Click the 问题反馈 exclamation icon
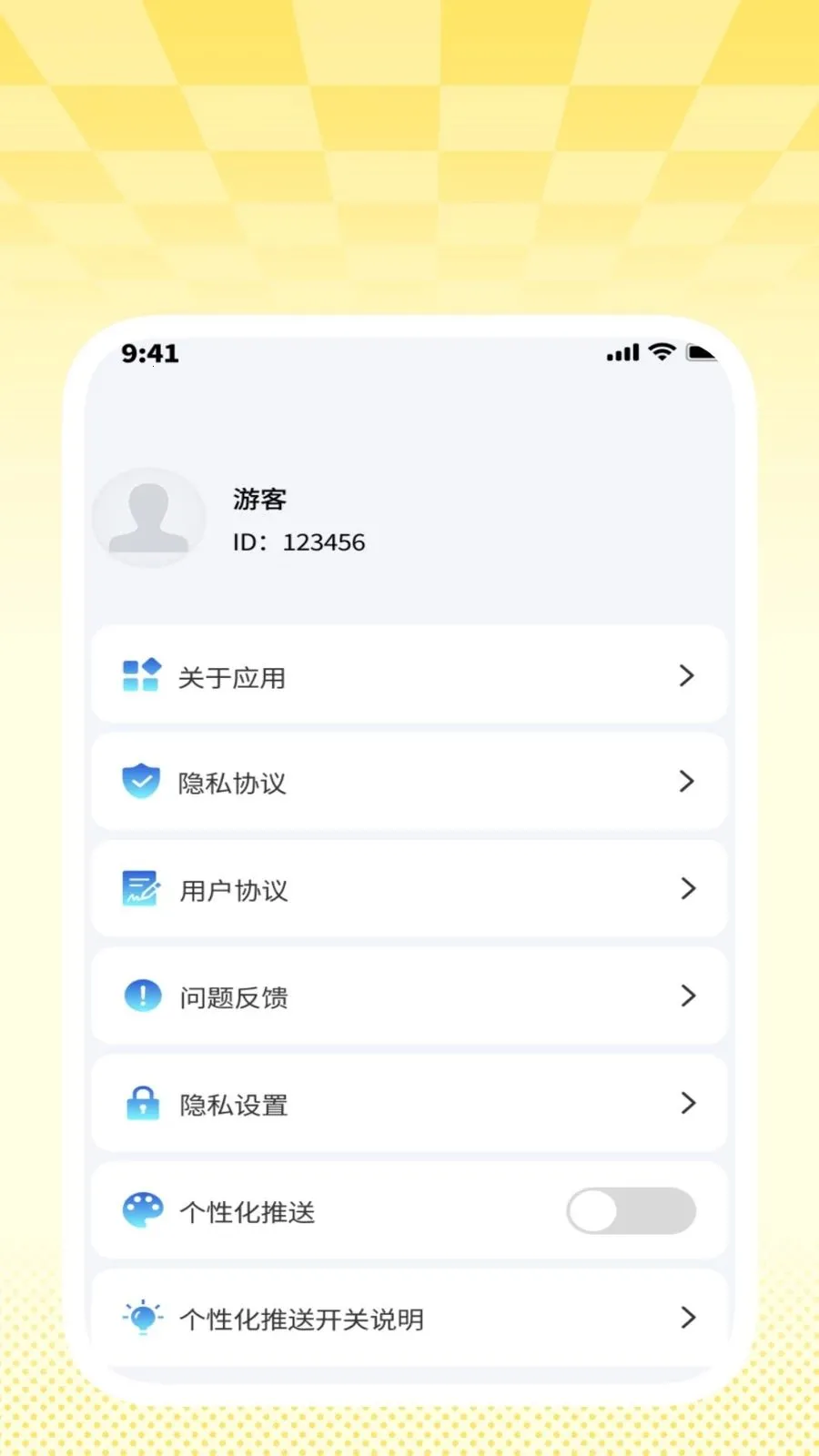Viewport: 819px width, 1456px height. tap(141, 996)
